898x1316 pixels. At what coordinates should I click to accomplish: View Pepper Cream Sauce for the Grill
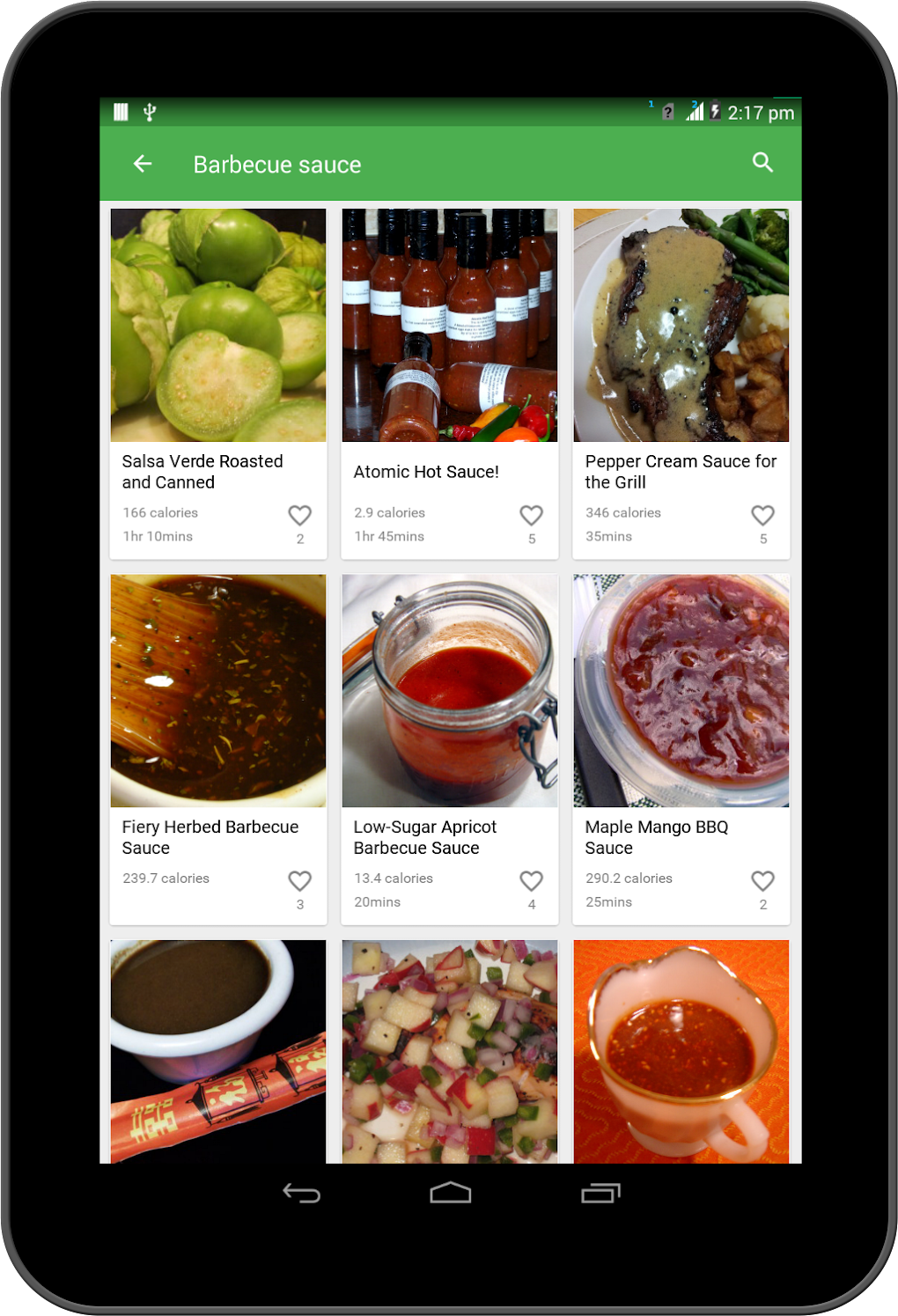click(x=681, y=326)
